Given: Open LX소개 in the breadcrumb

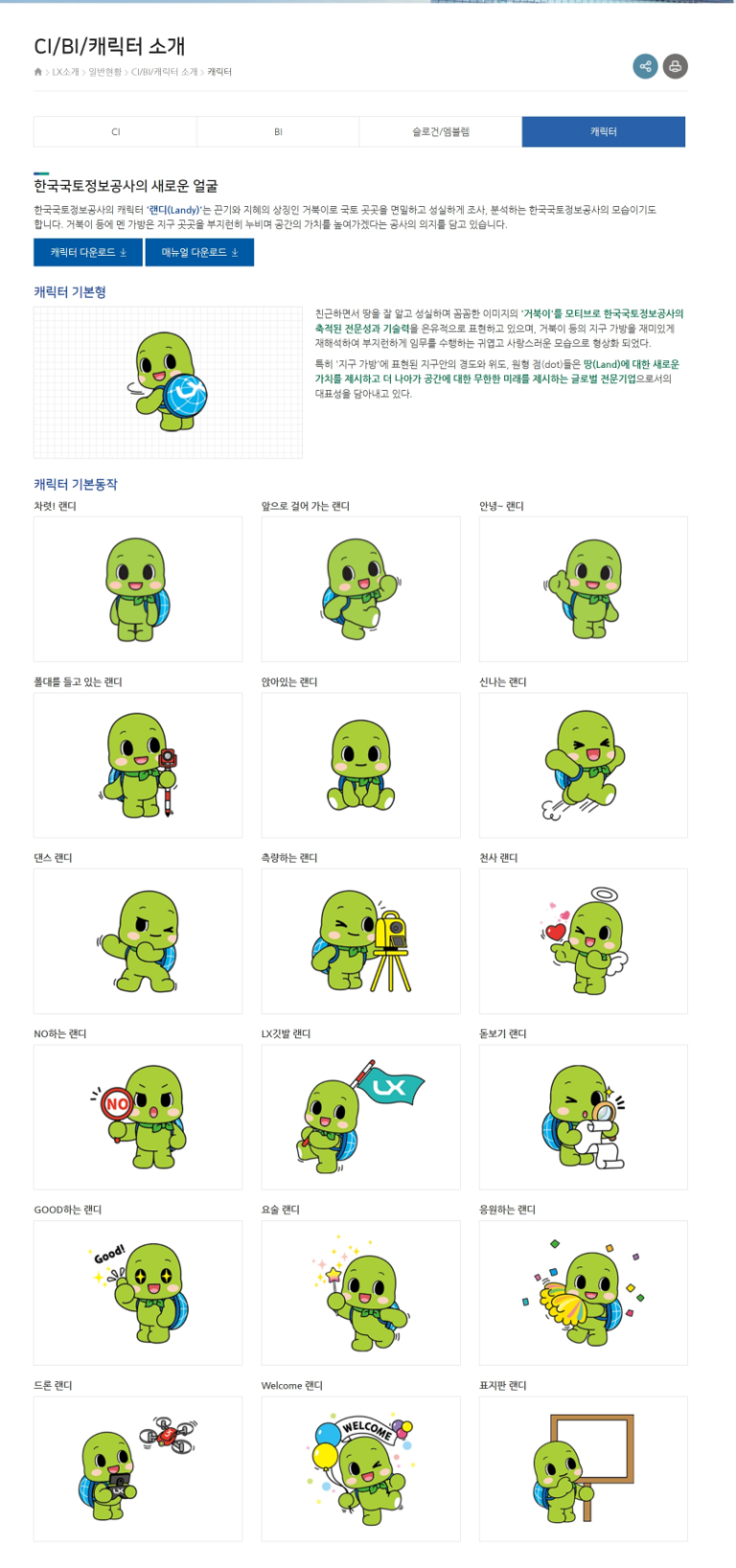Looking at the screenshot, I should click(x=65, y=72).
